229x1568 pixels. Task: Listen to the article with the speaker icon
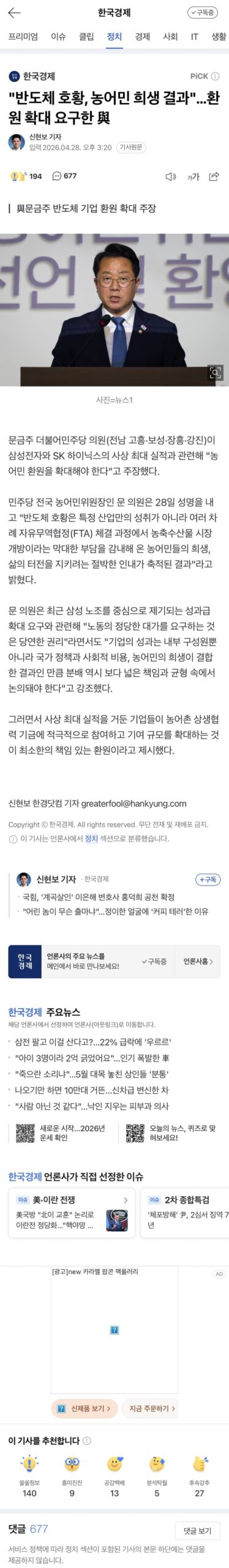point(171,177)
